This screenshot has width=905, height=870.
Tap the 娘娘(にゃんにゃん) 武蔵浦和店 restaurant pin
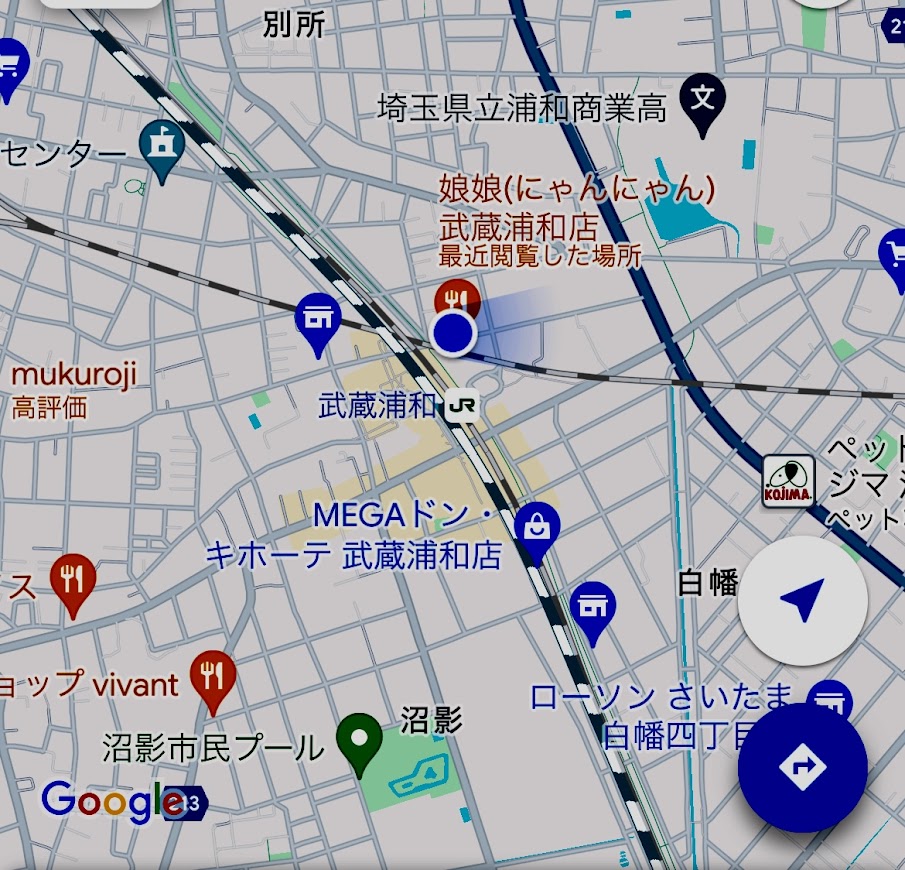(x=457, y=299)
